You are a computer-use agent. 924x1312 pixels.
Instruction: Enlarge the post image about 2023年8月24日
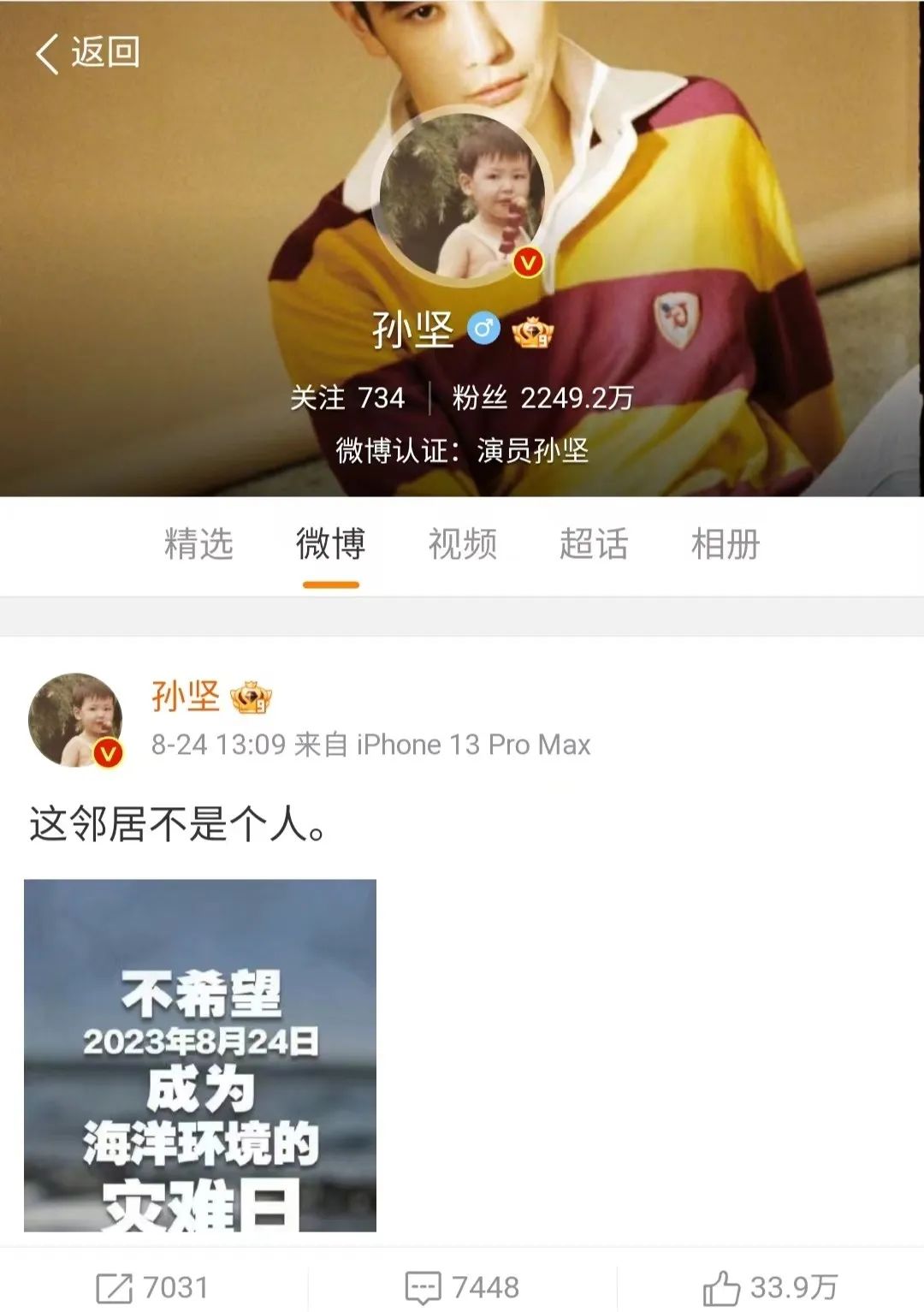tap(200, 1055)
